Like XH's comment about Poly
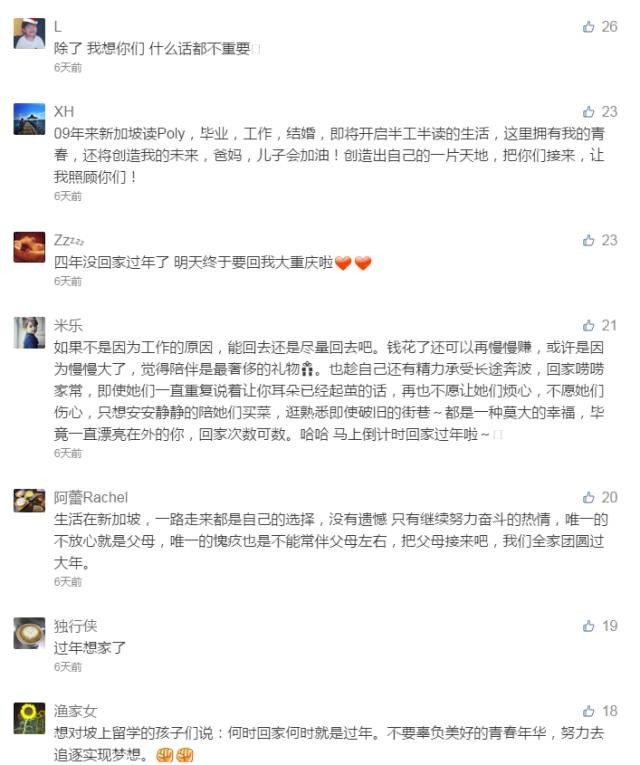This screenshot has width=640, height=765. pyautogui.click(x=589, y=112)
